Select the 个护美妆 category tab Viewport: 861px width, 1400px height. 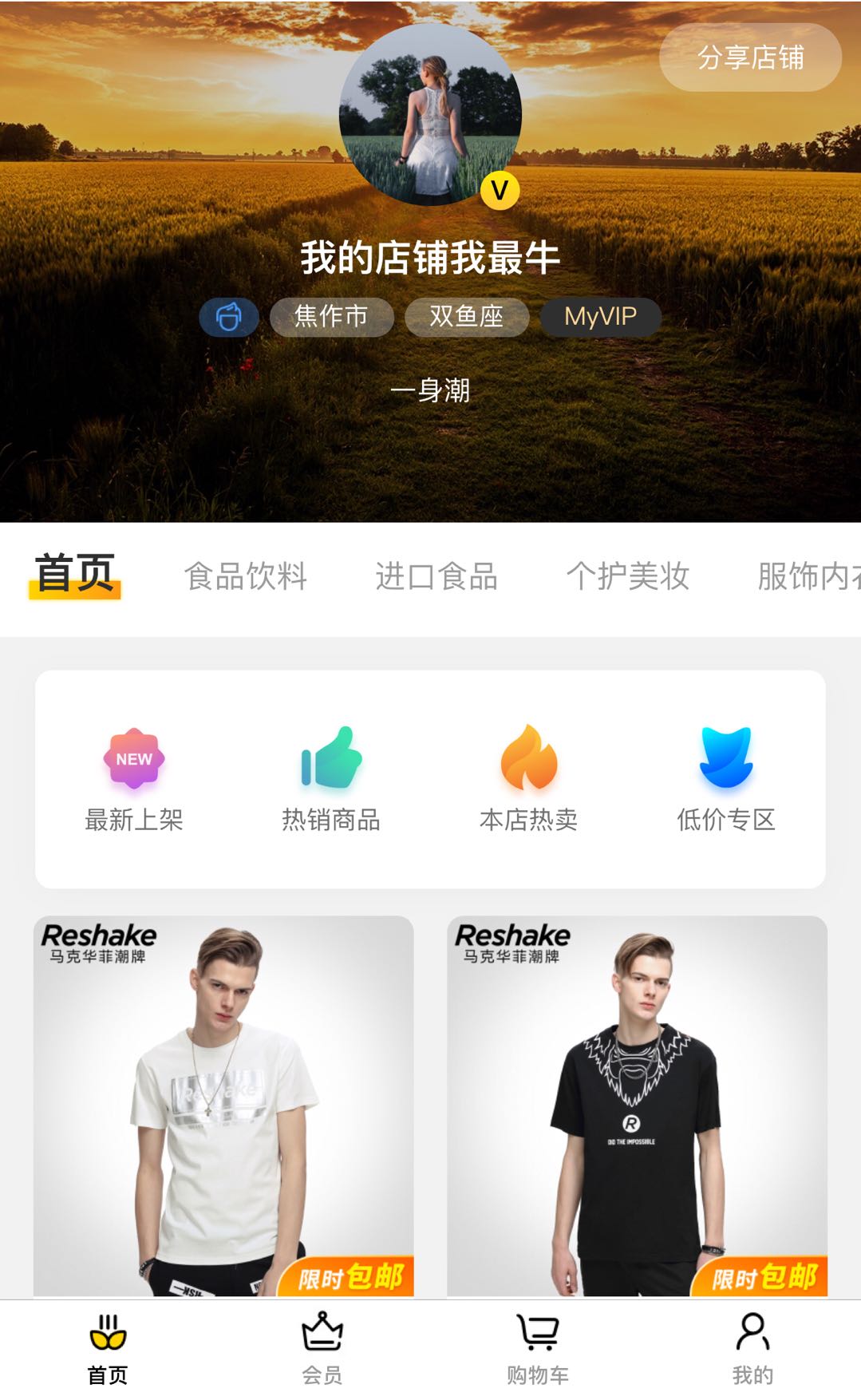[628, 576]
